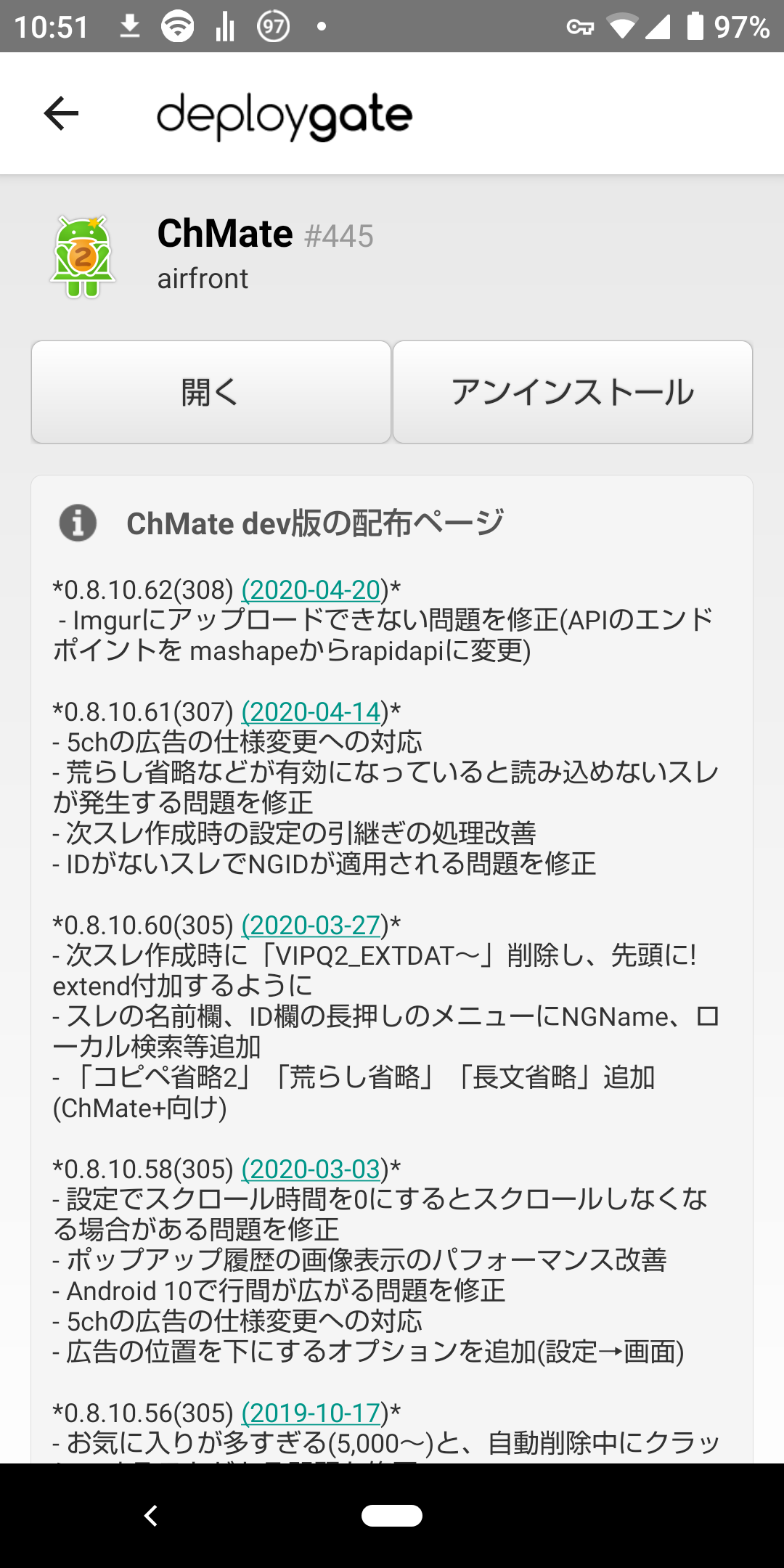784x1568 pixels.
Task: Go back using the app bar arrow
Action: 61,113
